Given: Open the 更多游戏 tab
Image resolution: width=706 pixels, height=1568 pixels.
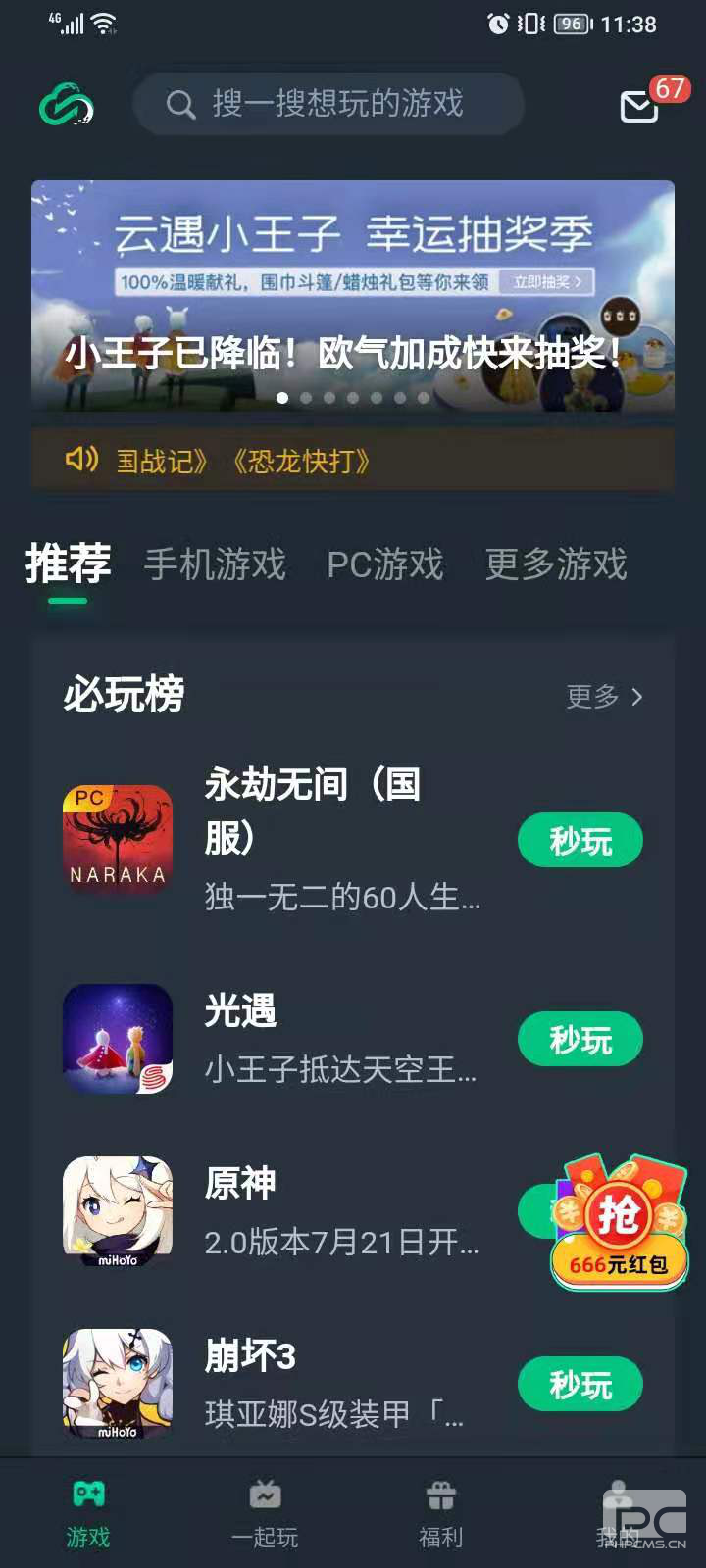Looking at the screenshot, I should pyautogui.click(x=555, y=565).
